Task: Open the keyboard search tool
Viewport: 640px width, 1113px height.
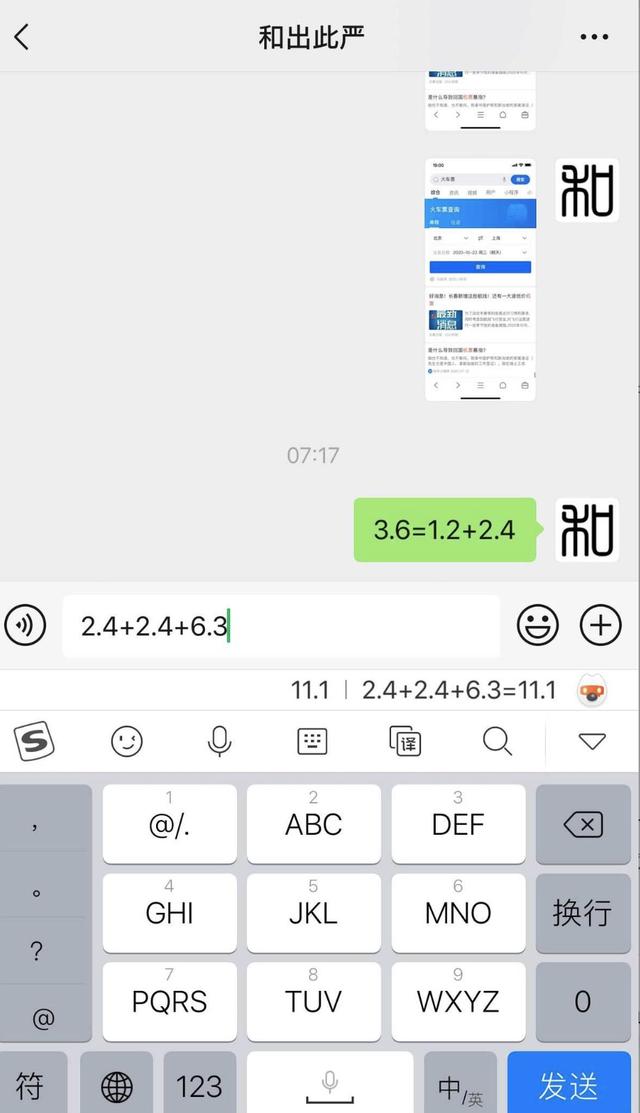Action: click(x=497, y=742)
